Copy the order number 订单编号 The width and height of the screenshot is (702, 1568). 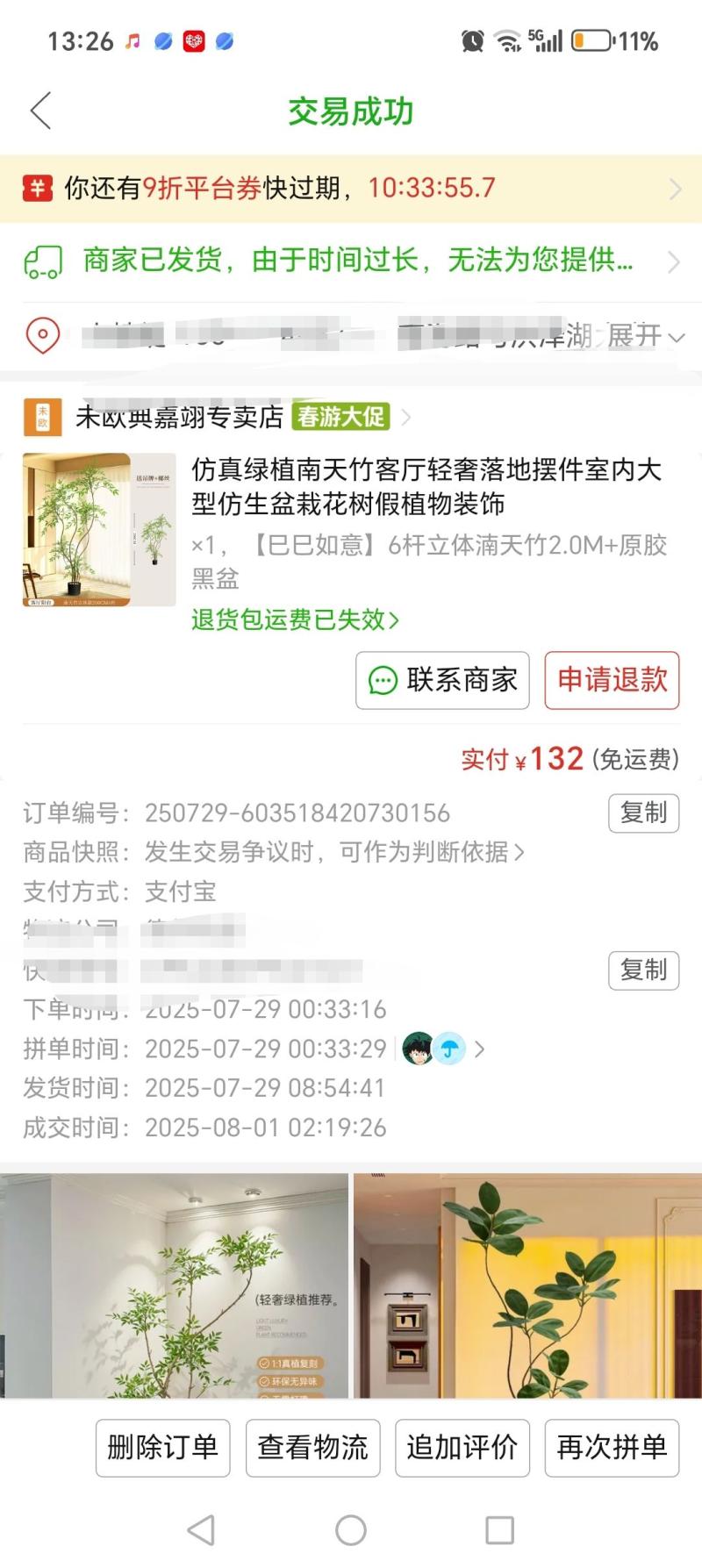coord(643,813)
